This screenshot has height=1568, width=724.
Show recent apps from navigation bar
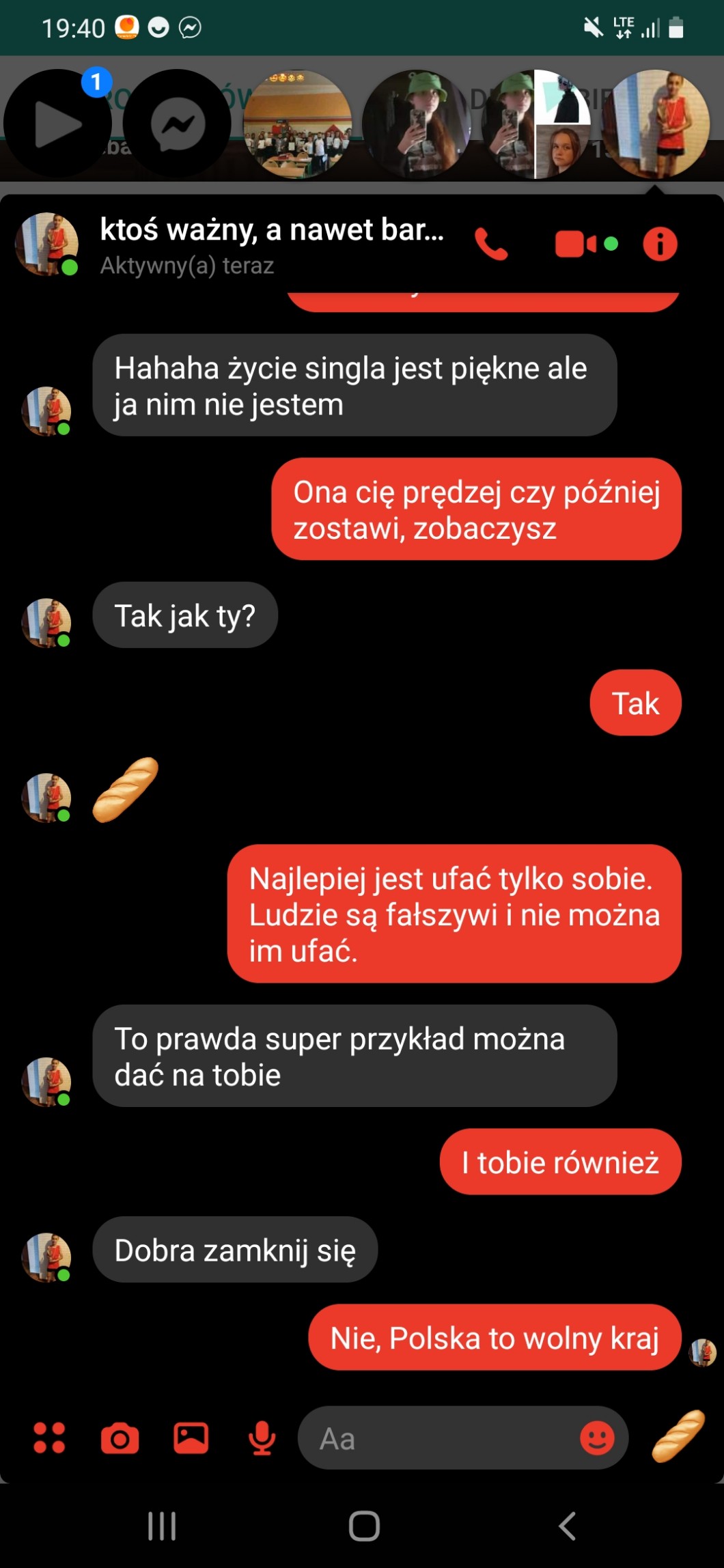(x=162, y=1526)
